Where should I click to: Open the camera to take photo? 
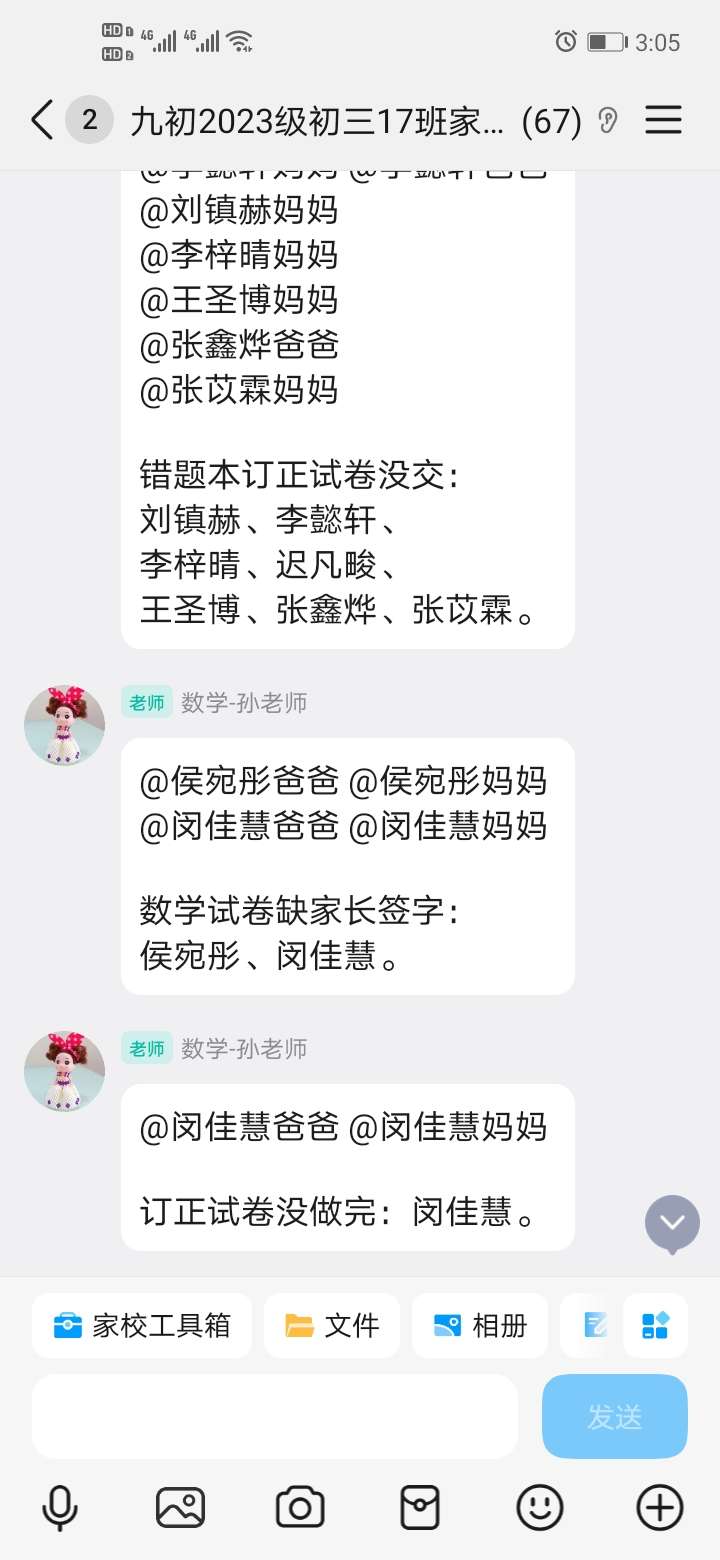click(x=300, y=1506)
